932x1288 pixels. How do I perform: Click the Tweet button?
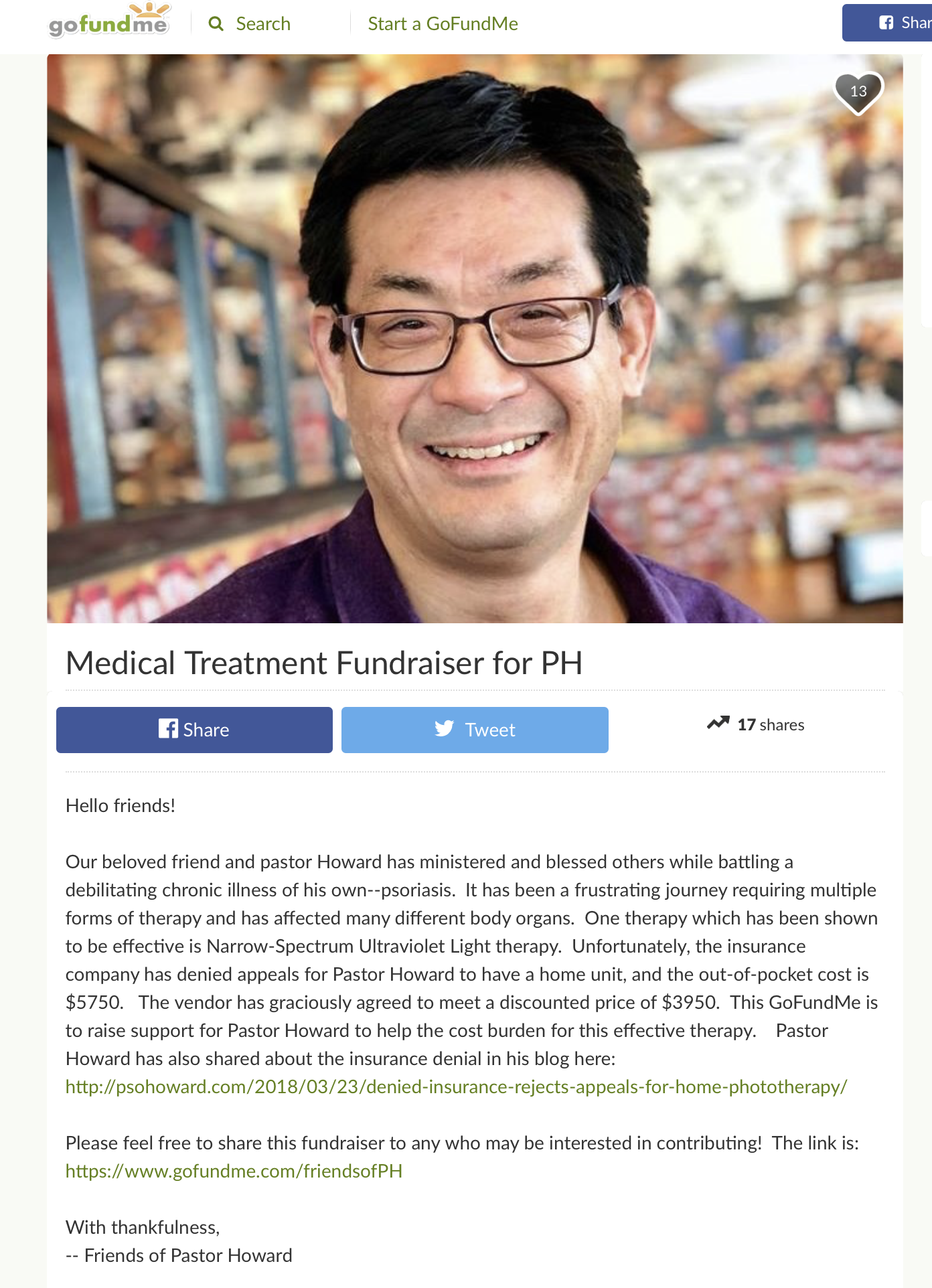[x=475, y=729]
